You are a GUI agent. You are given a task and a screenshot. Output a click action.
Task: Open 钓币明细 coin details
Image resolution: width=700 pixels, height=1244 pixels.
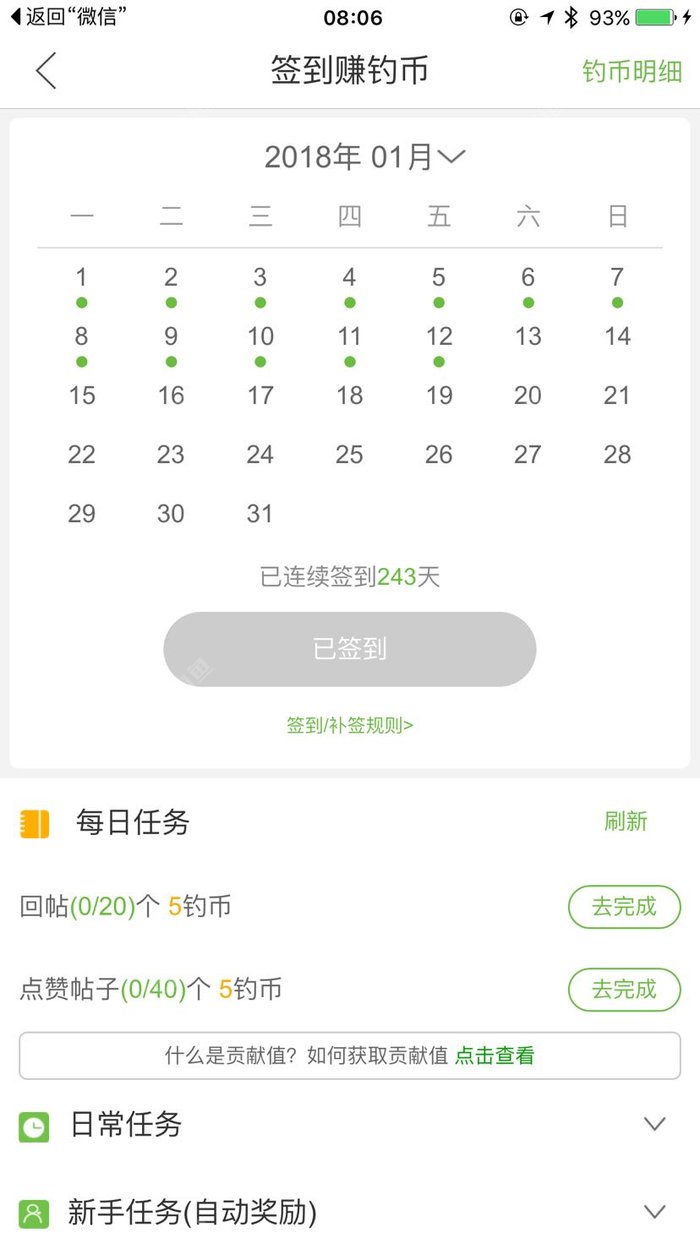[632, 72]
